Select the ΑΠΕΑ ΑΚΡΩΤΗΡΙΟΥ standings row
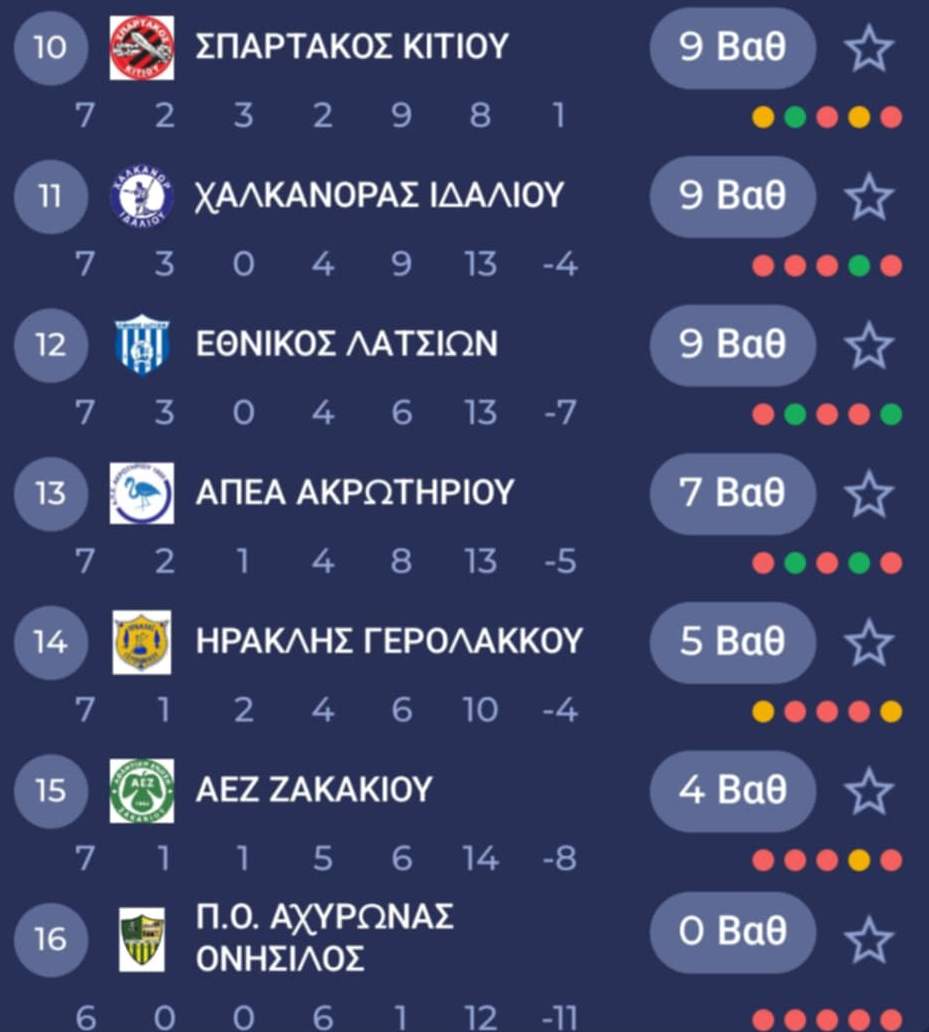929x1032 pixels. point(355,492)
